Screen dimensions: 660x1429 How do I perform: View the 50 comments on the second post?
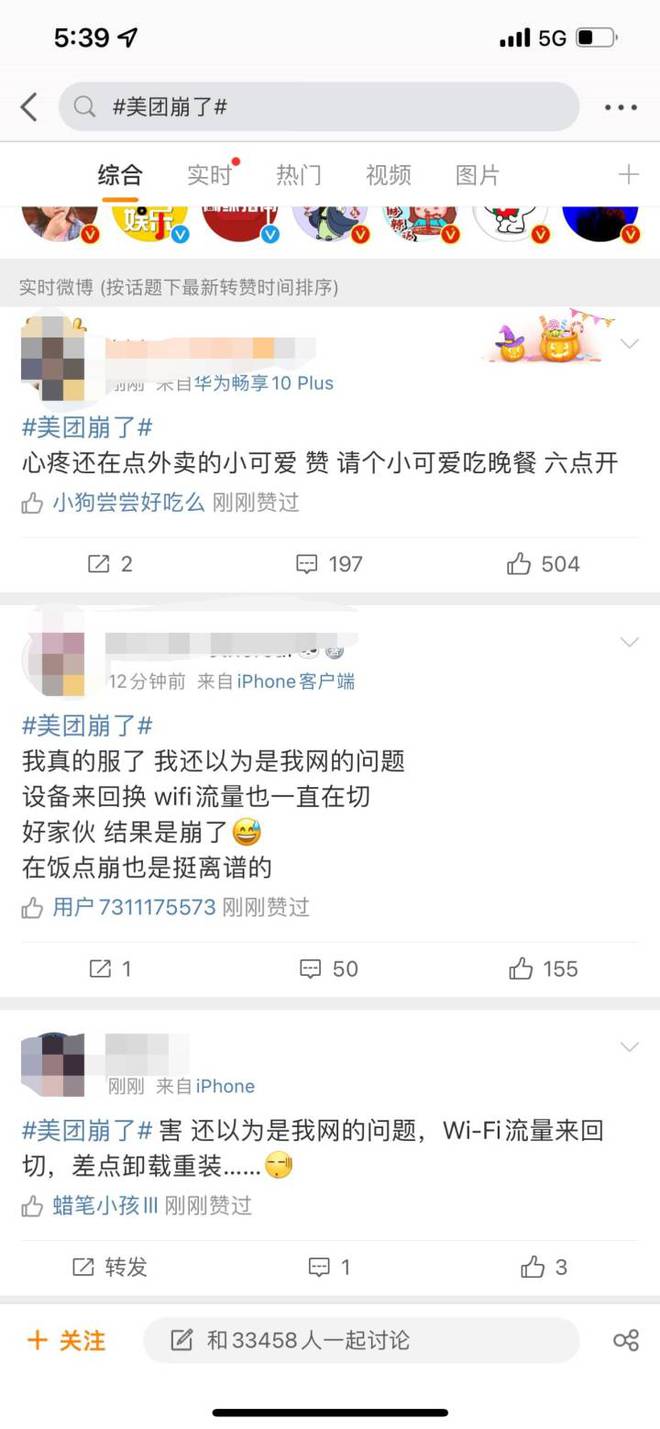pos(329,969)
